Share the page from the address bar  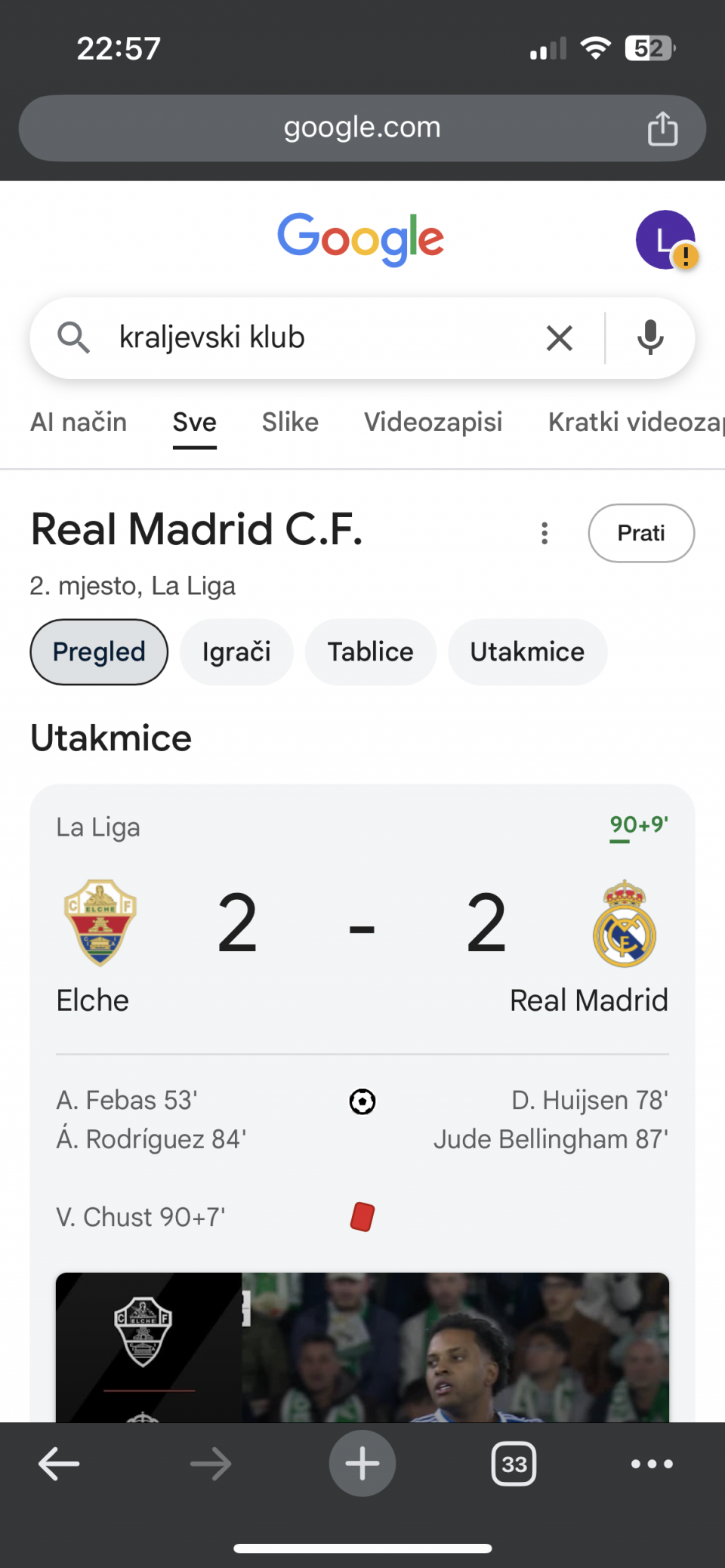662,128
